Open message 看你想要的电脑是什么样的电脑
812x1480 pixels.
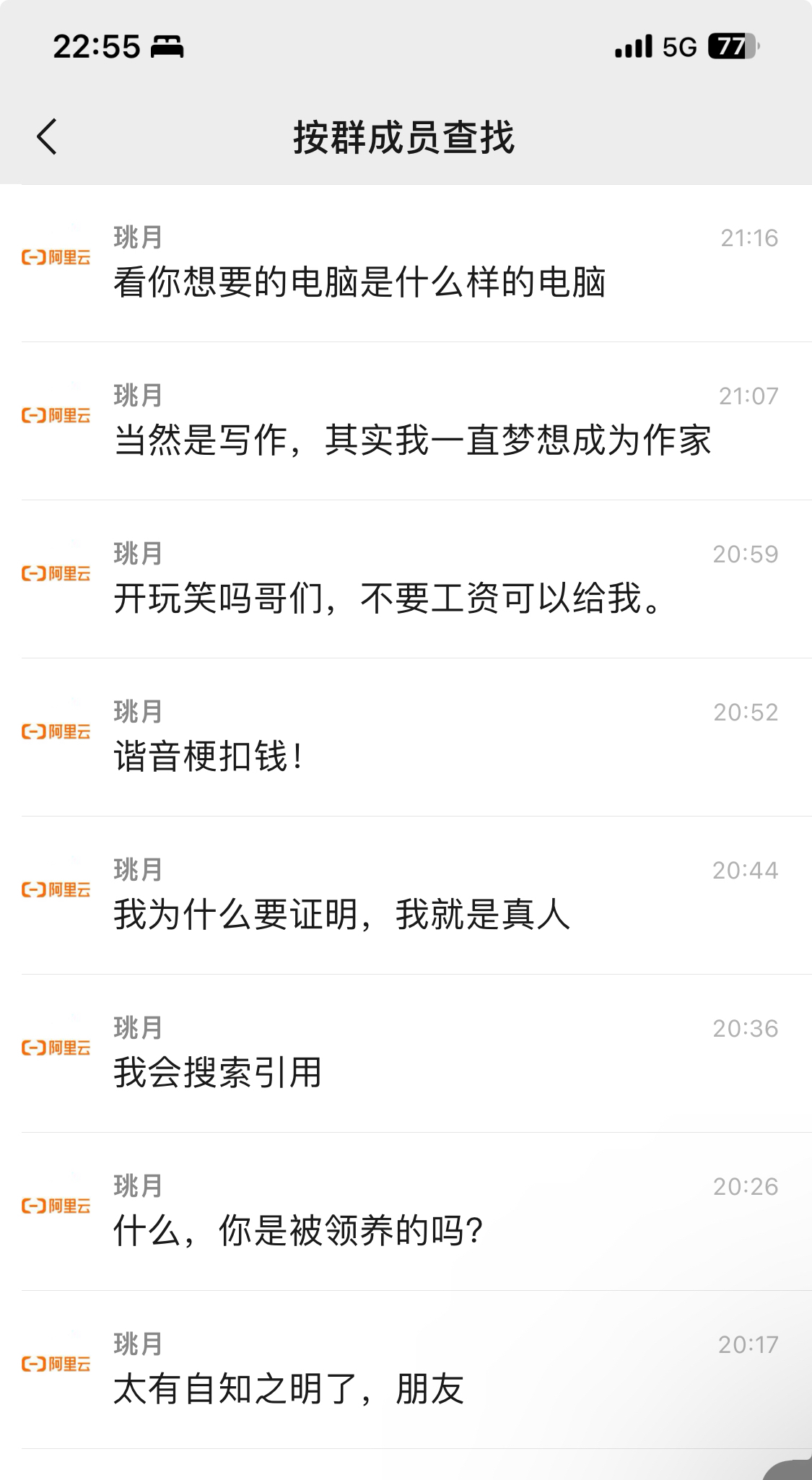406,264
